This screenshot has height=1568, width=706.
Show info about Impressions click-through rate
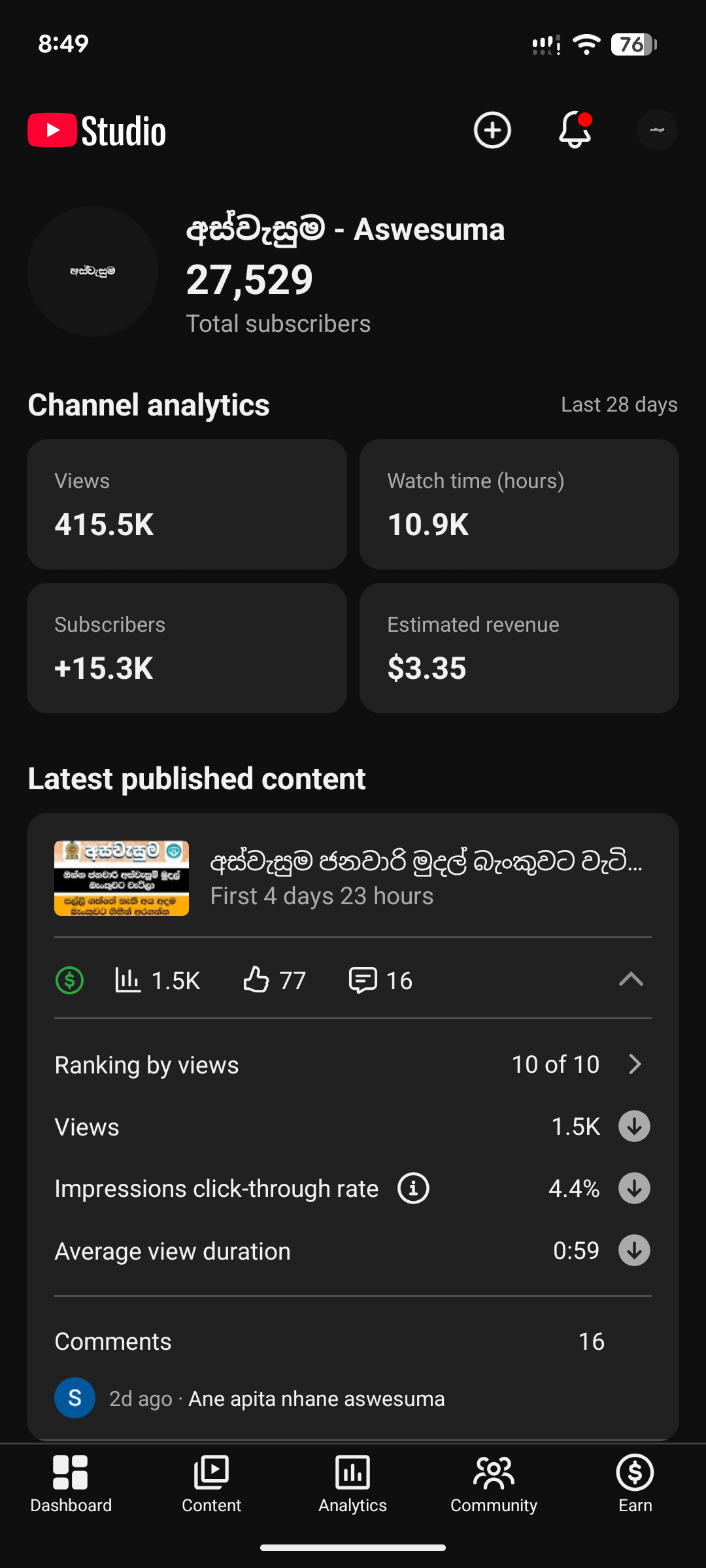pos(413,1188)
